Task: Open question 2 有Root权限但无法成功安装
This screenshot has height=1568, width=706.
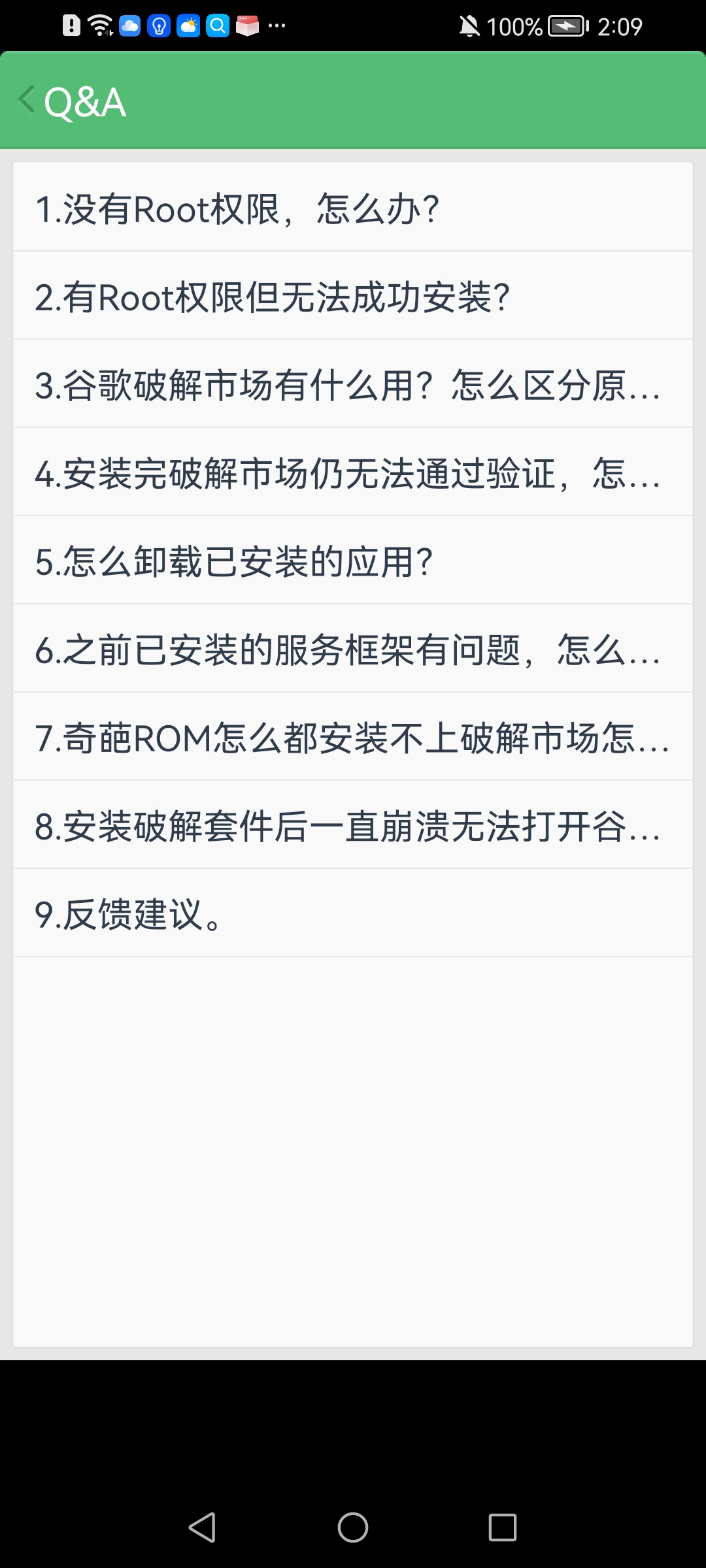Action: [353, 297]
